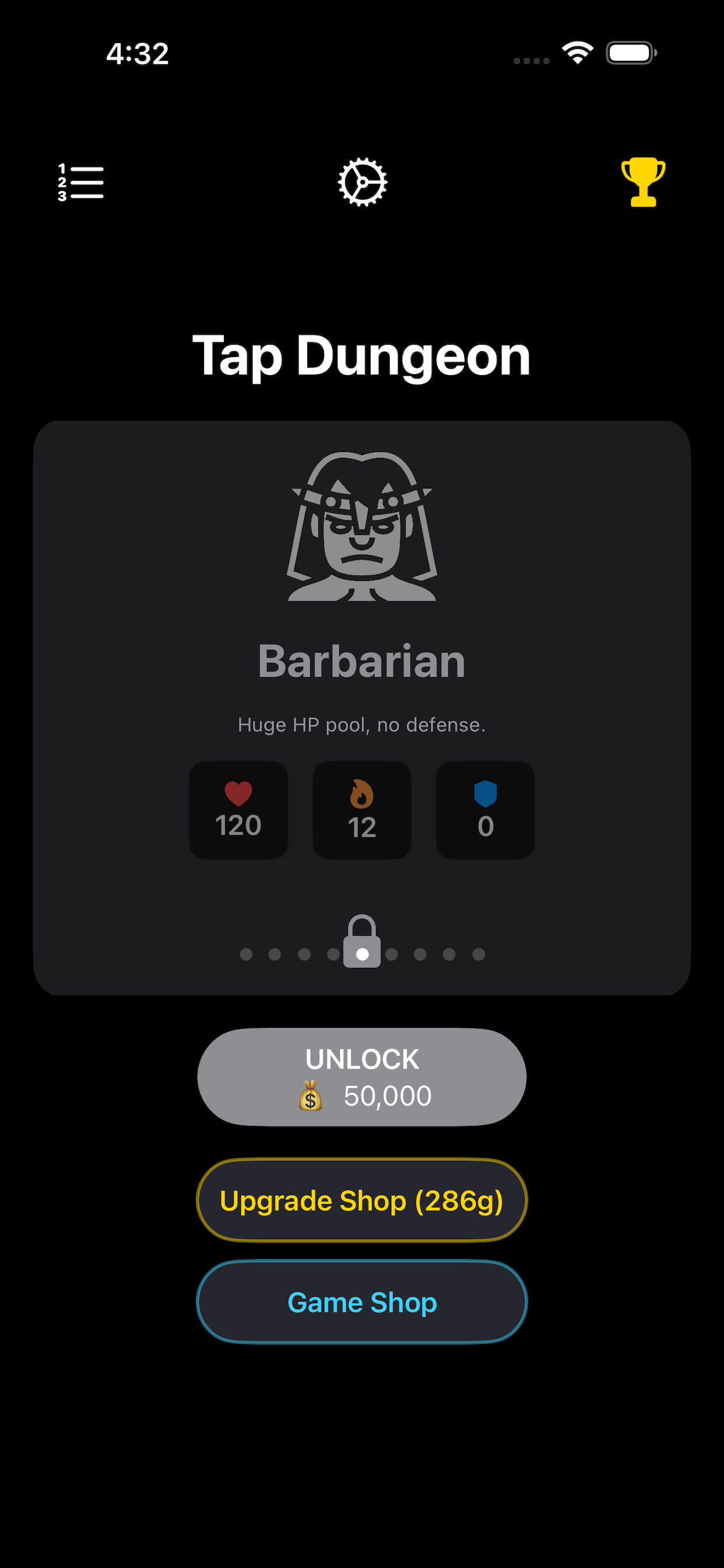Unlock Barbarian for 50,000 gold
Screen dimensions: 724x1568
point(361,1076)
